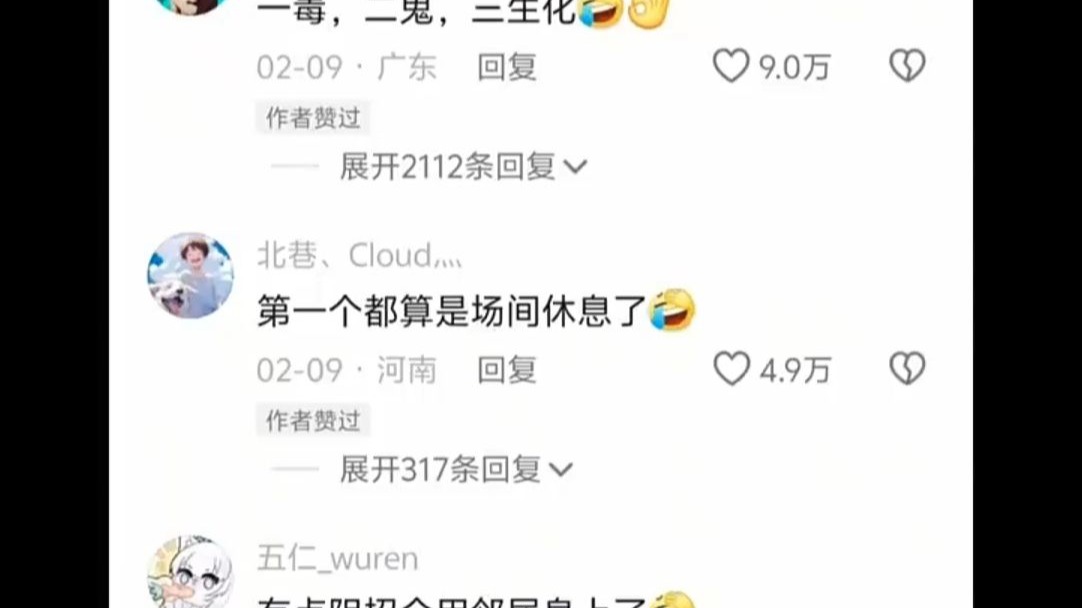The width and height of the screenshot is (1082, 608).
Task: Like the comment with 9.0万 likes
Action: [731, 66]
